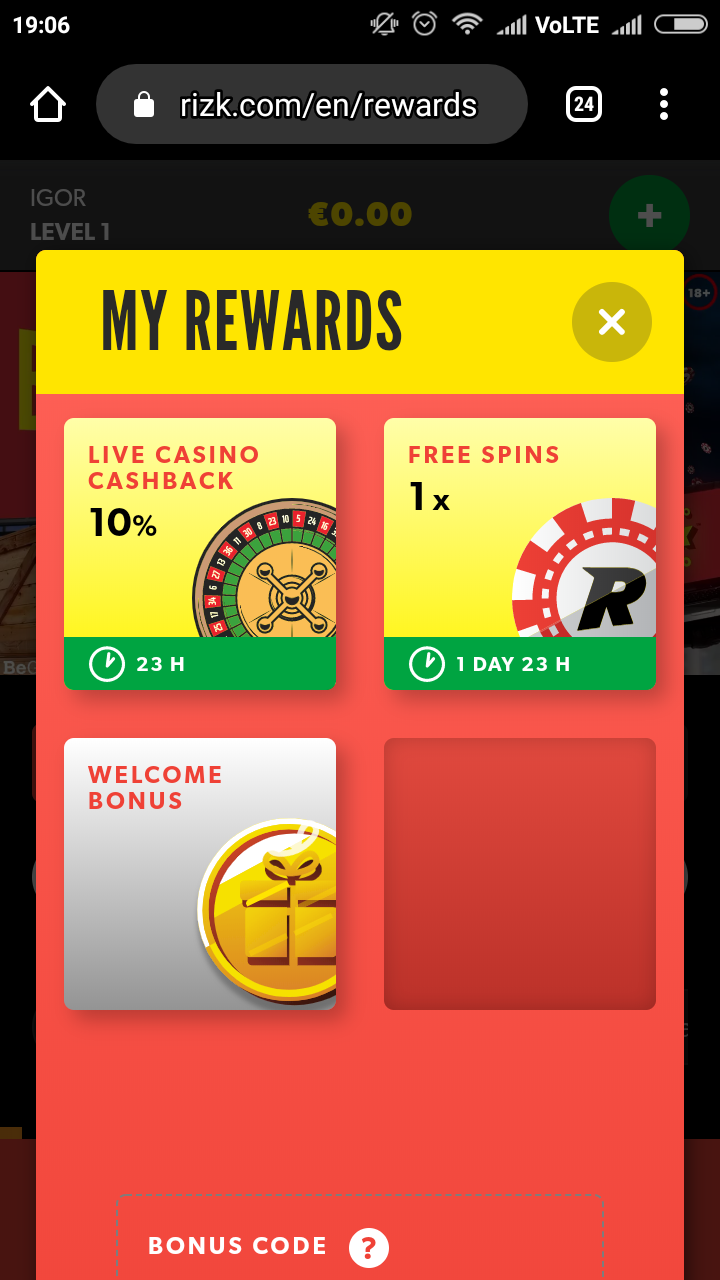Image resolution: width=720 pixels, height=1280 pixels.
Task: Open the Free Spins reward card
Action: pyautogui.click(x=520, y=553)
